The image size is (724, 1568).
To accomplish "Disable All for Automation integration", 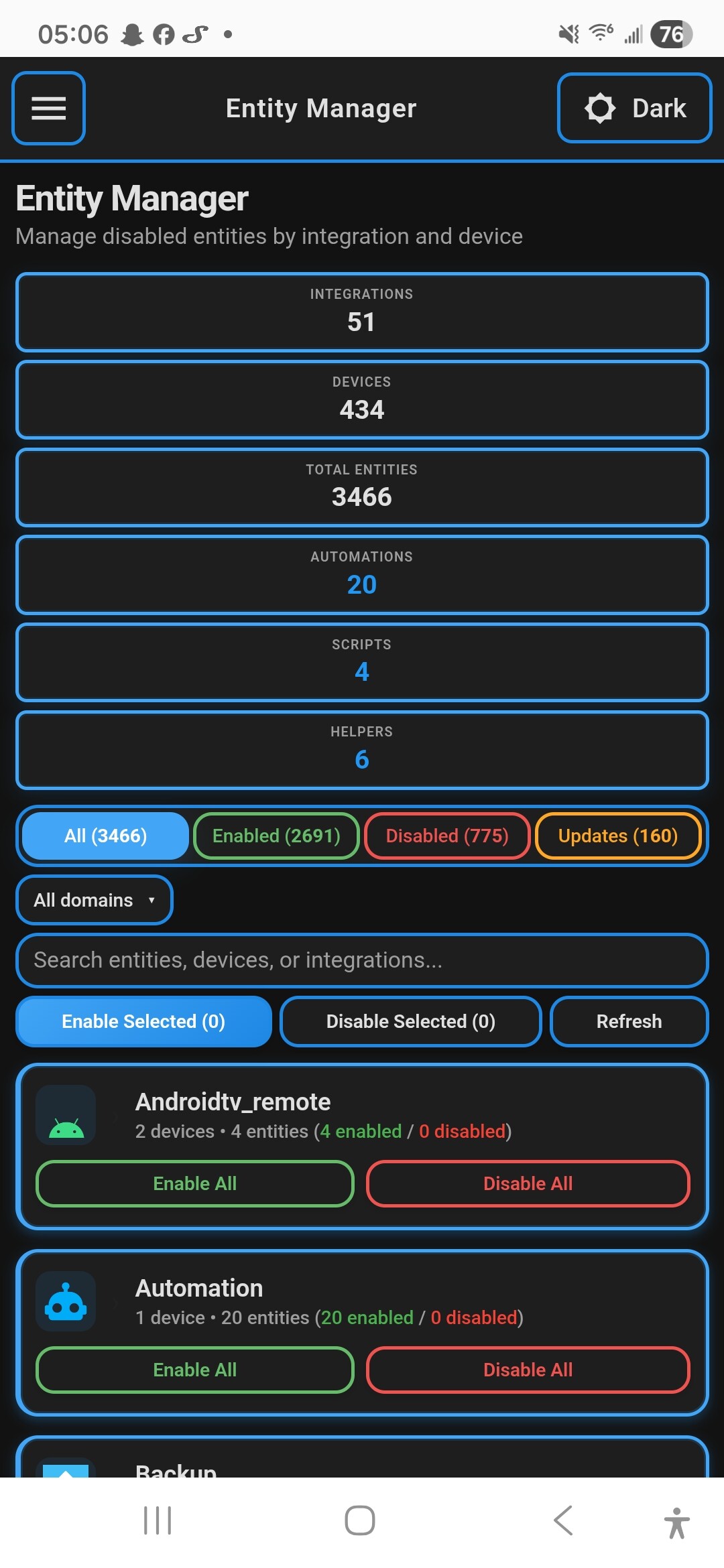I will [x=528, y=1370].
